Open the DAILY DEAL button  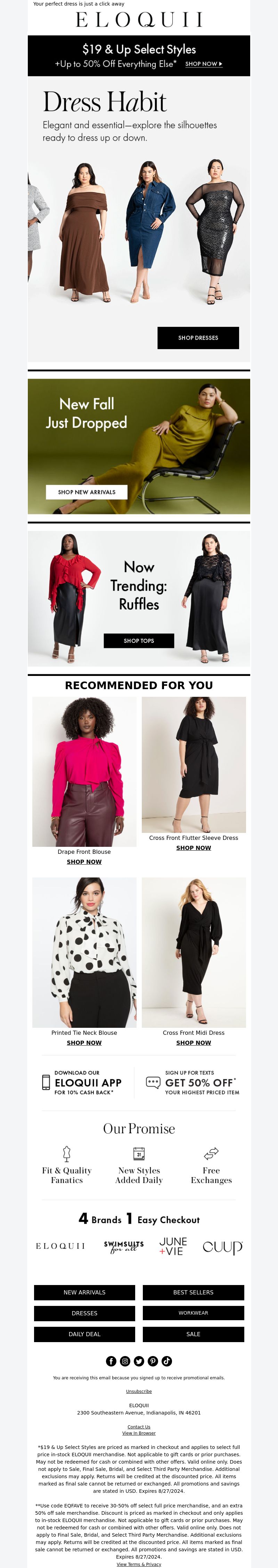click(84, 1334)
